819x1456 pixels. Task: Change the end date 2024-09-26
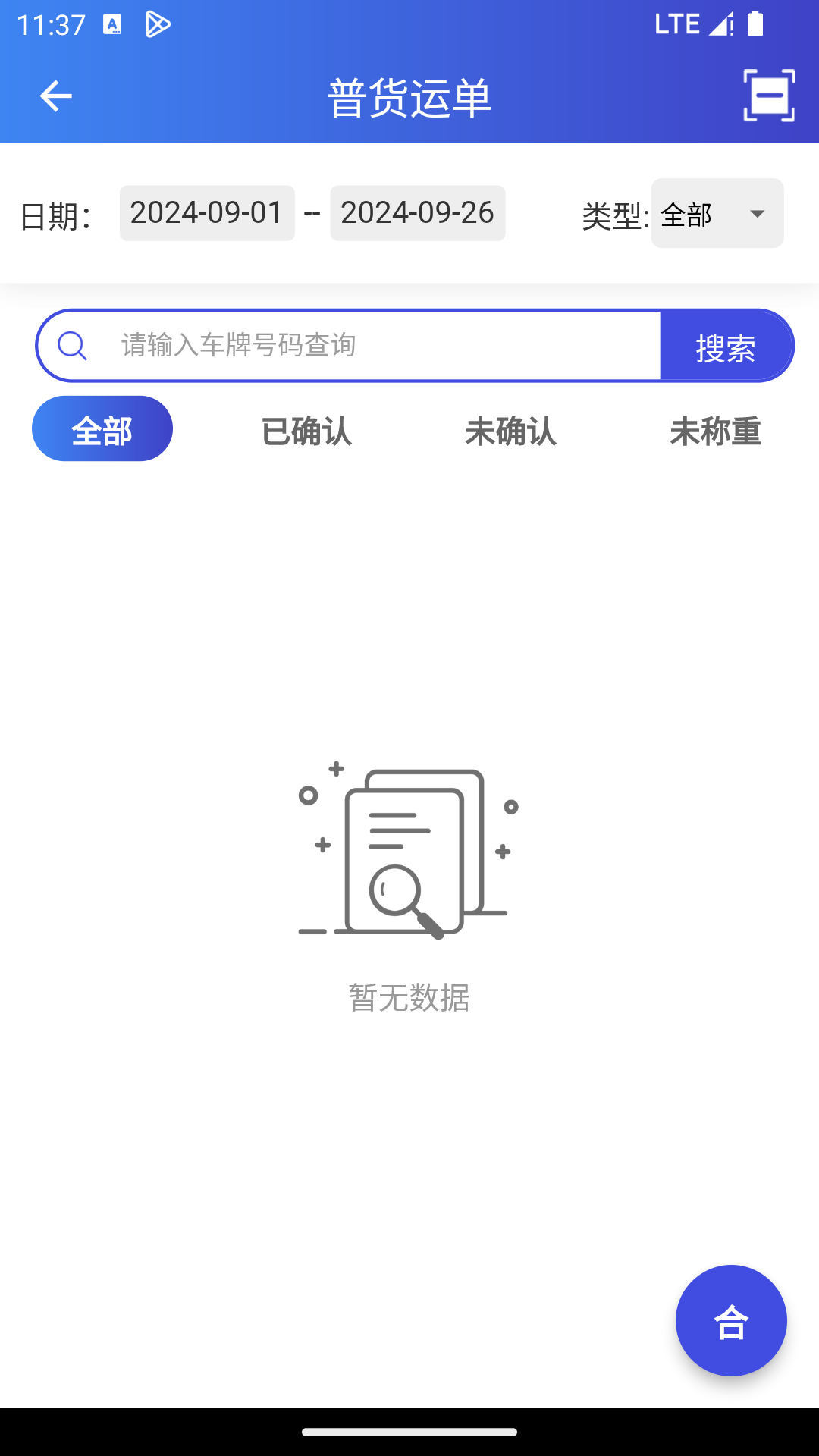click(417, 213)
